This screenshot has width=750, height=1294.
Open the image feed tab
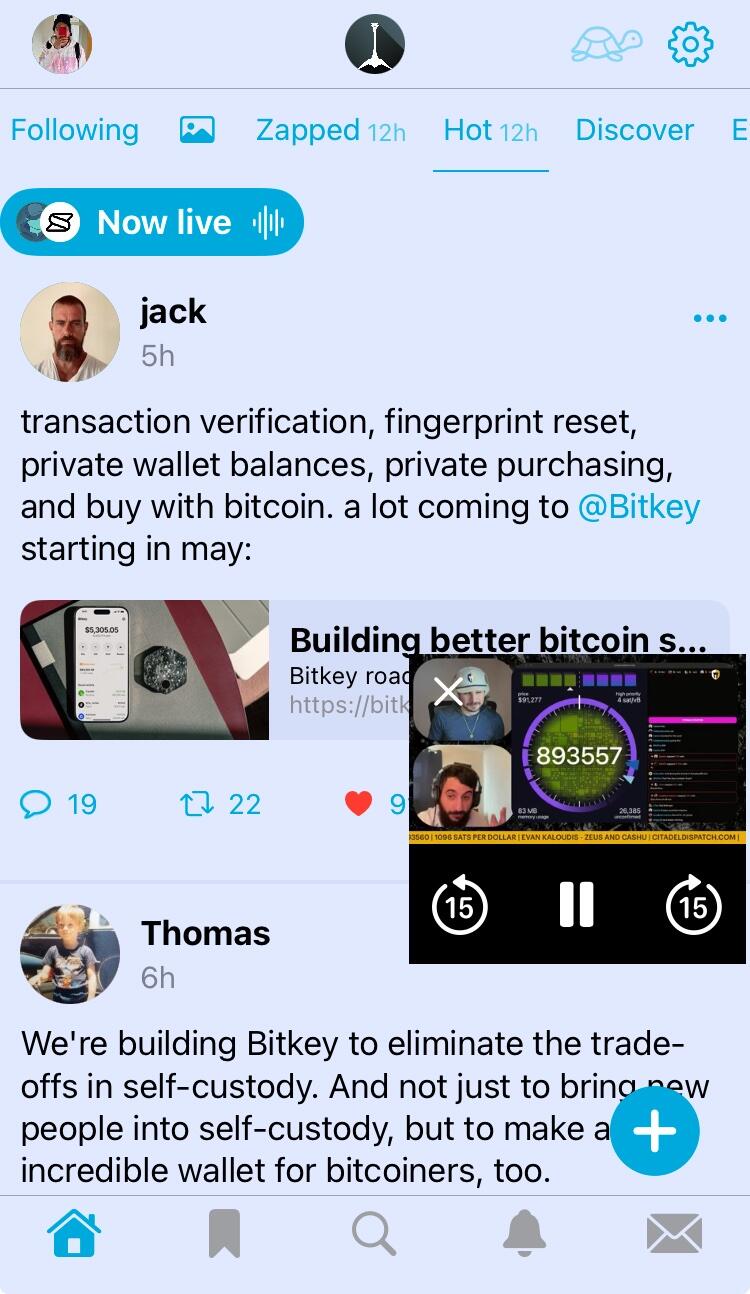tap(197, 130)
